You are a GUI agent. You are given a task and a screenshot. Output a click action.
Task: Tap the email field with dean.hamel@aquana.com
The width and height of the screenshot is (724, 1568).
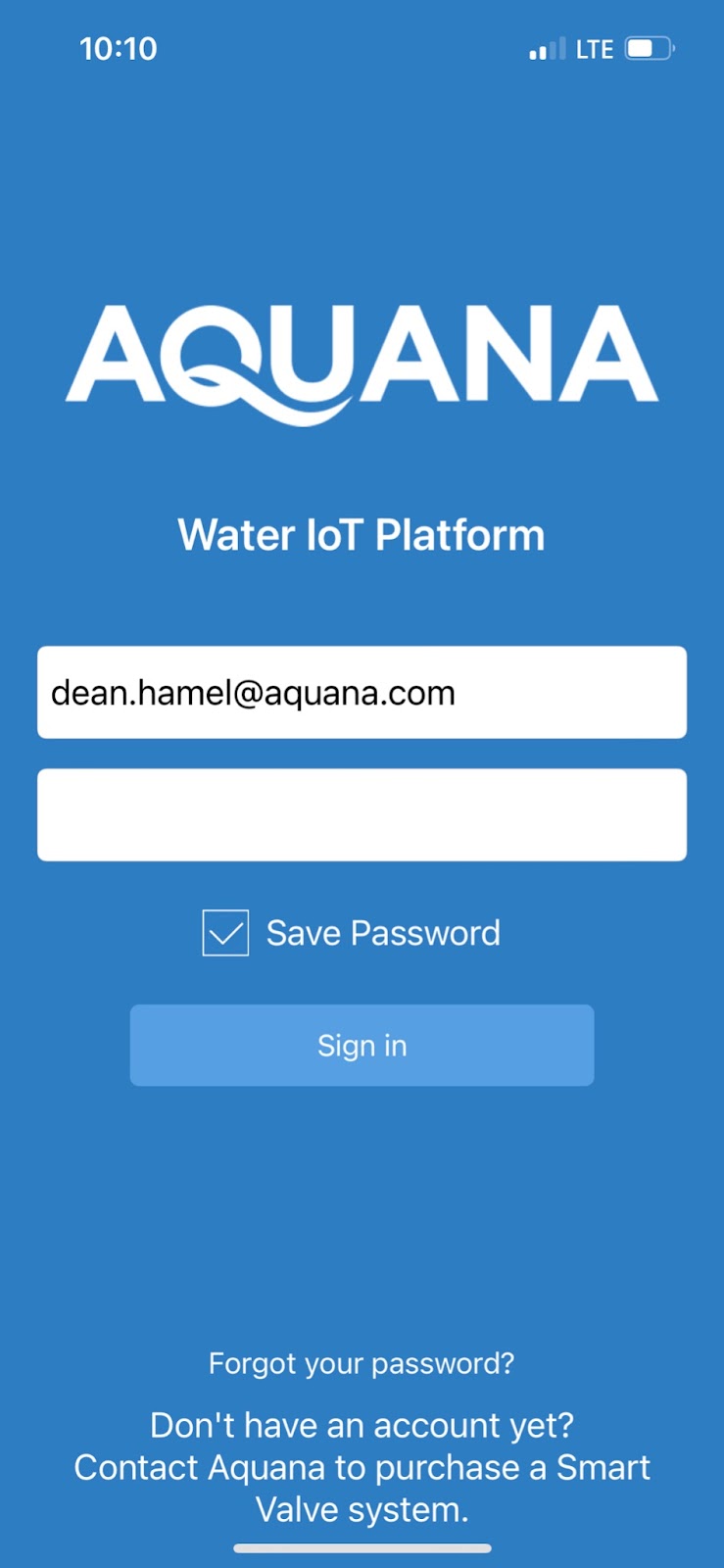362,692
